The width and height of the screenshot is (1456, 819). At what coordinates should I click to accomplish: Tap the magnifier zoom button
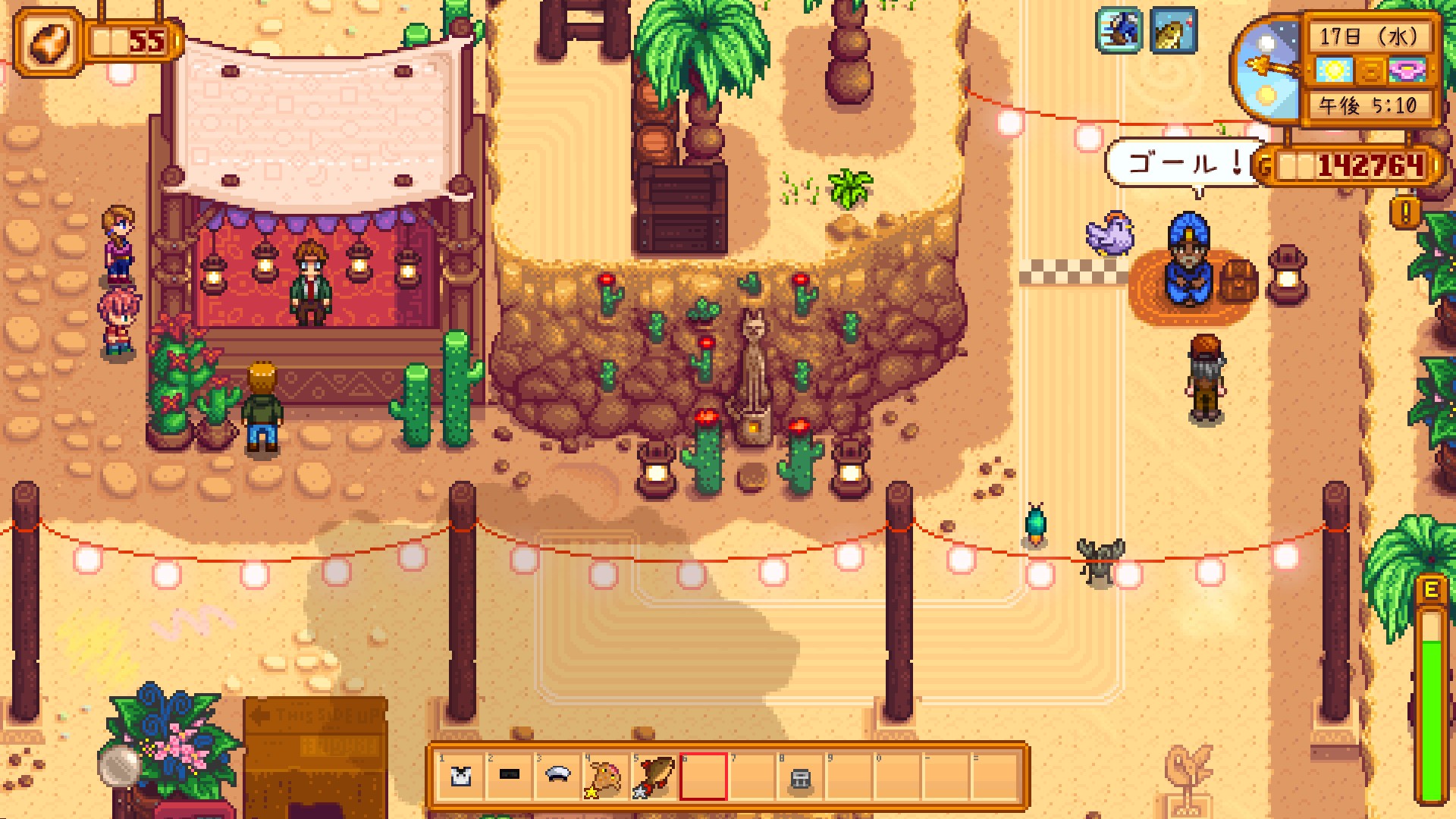[x=121, y=764]
